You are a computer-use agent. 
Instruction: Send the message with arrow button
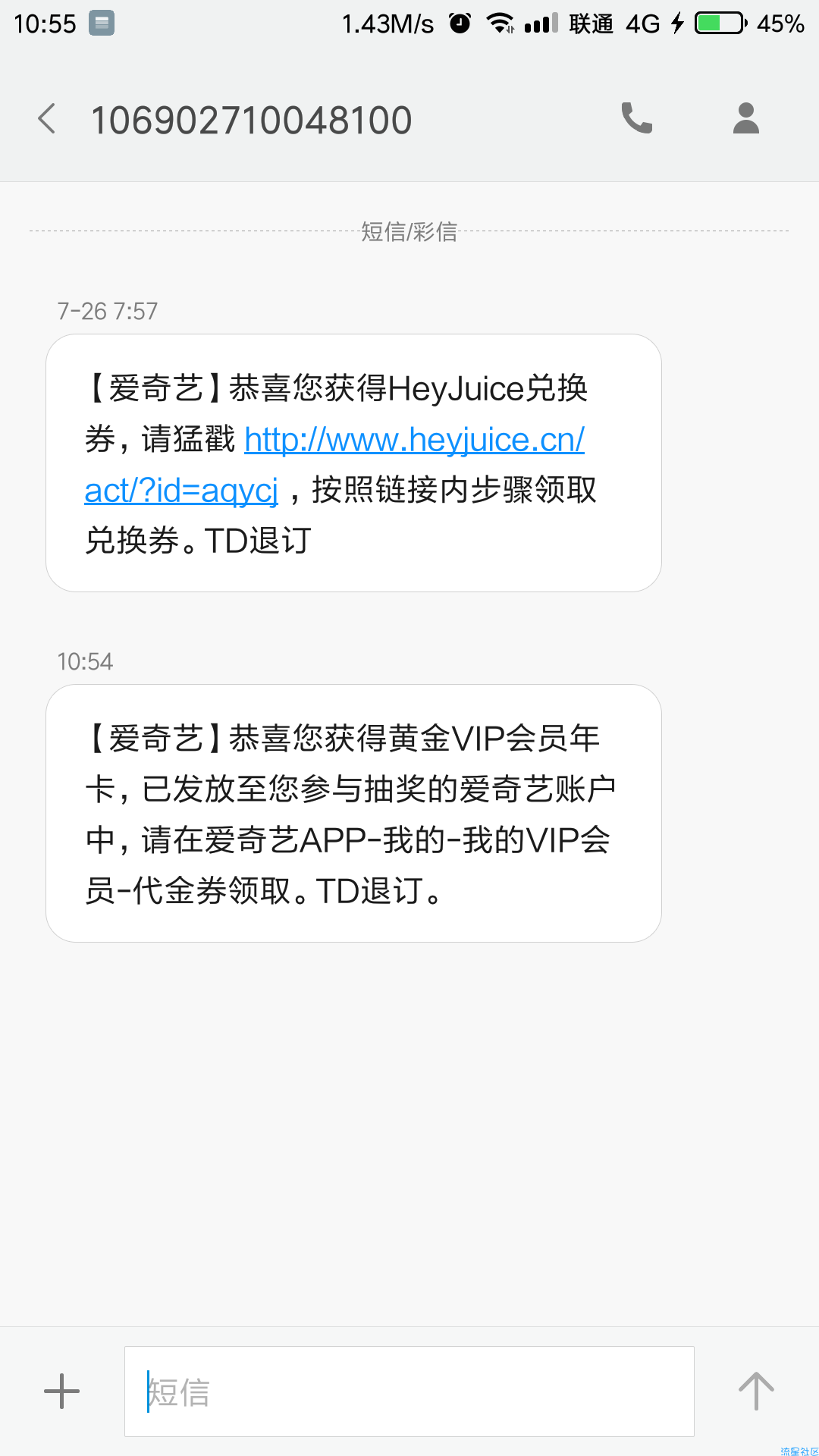(x=756, y=1392)
